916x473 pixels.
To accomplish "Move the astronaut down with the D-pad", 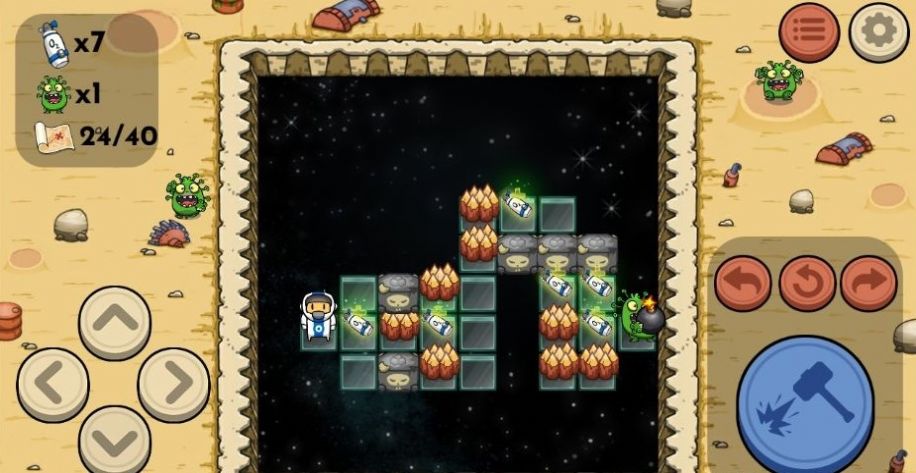I will click(x=114, y=440).
